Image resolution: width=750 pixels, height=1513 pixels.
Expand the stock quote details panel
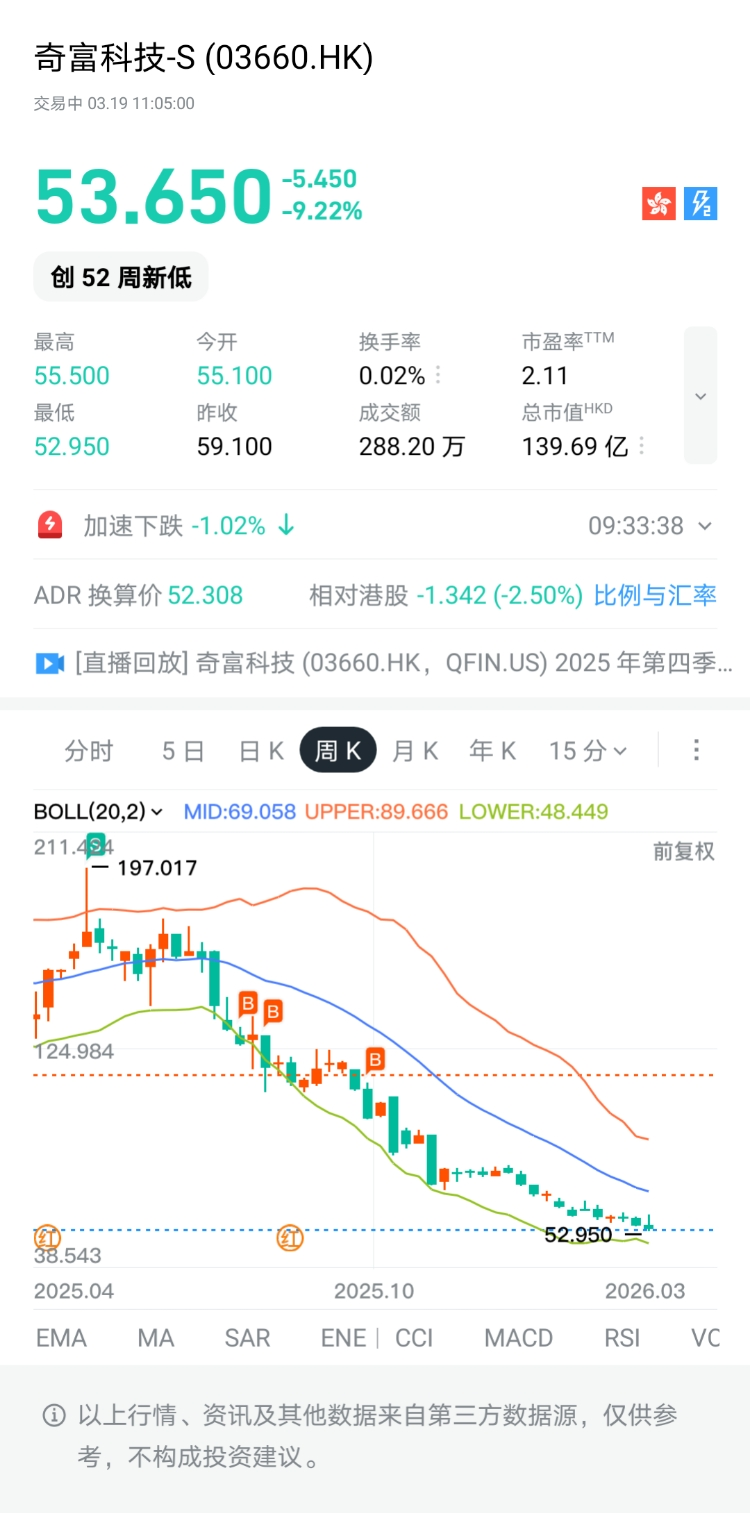pos(700,396)
